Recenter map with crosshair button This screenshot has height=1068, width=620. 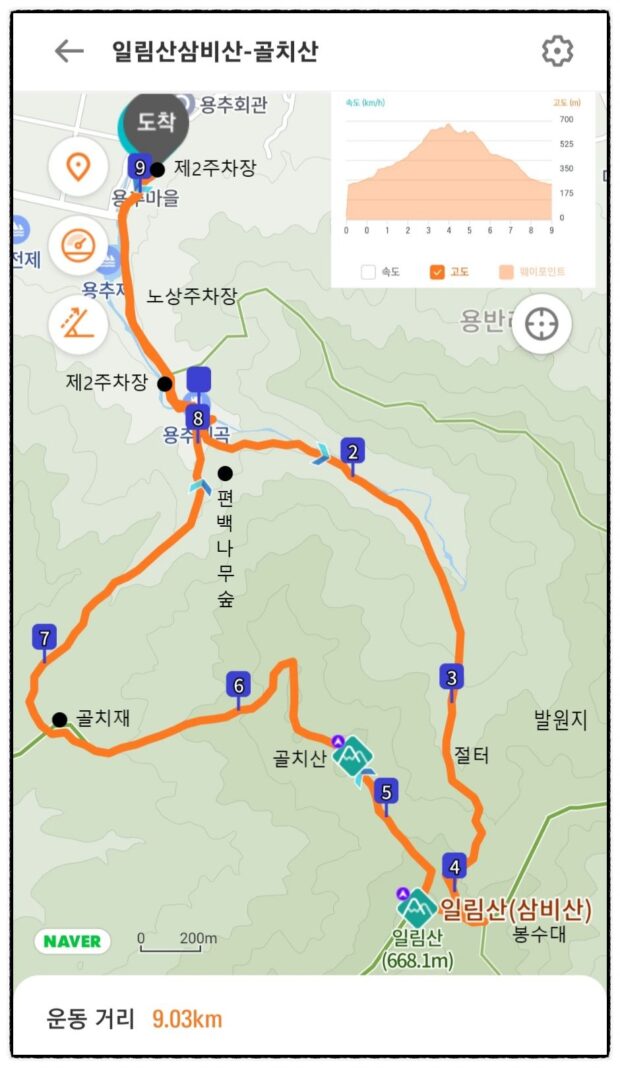point(542,324)
